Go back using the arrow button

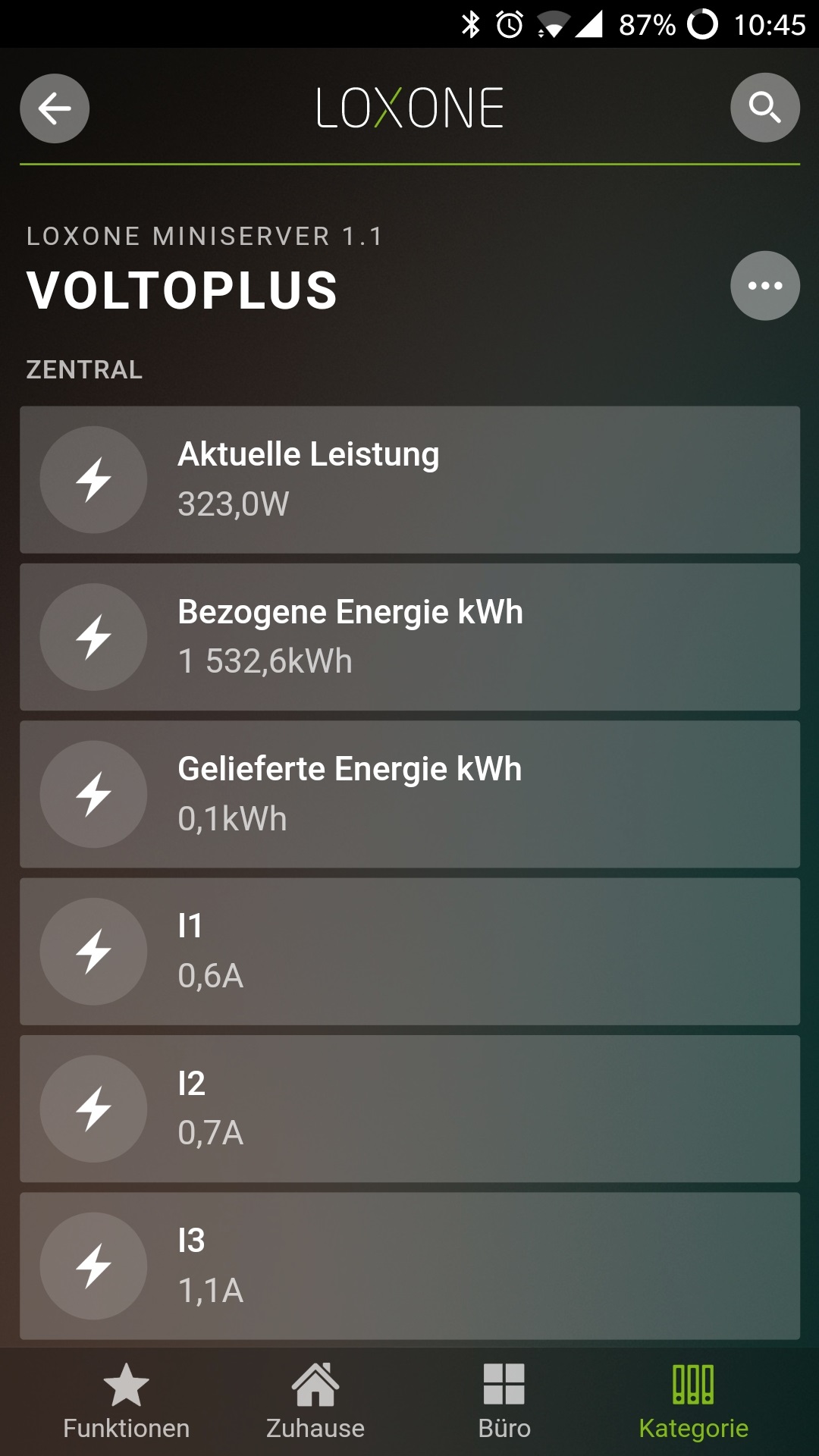55,108
